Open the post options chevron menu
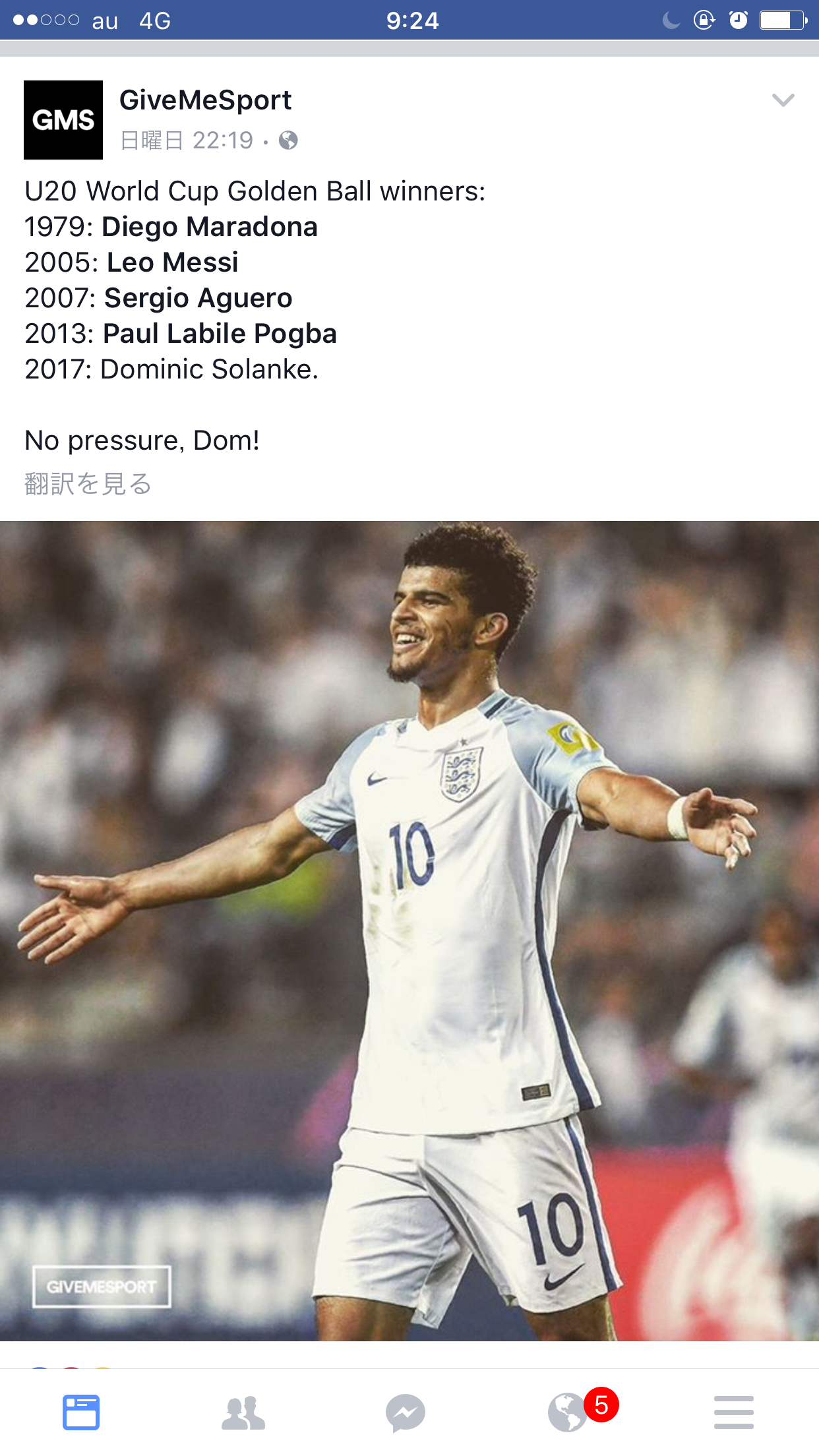 (783, 100)
